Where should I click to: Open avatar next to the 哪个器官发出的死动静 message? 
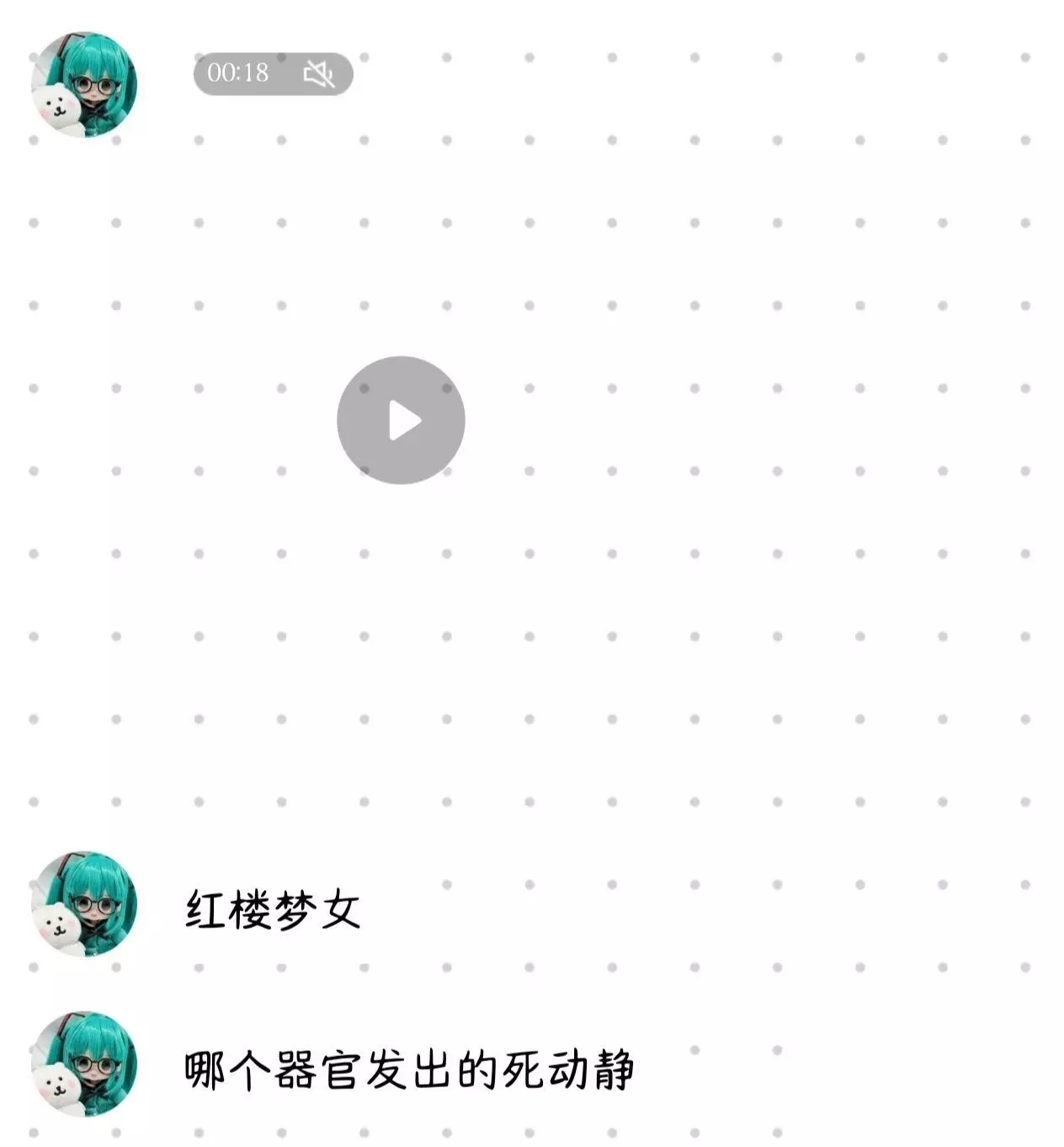coord(83,1064)
